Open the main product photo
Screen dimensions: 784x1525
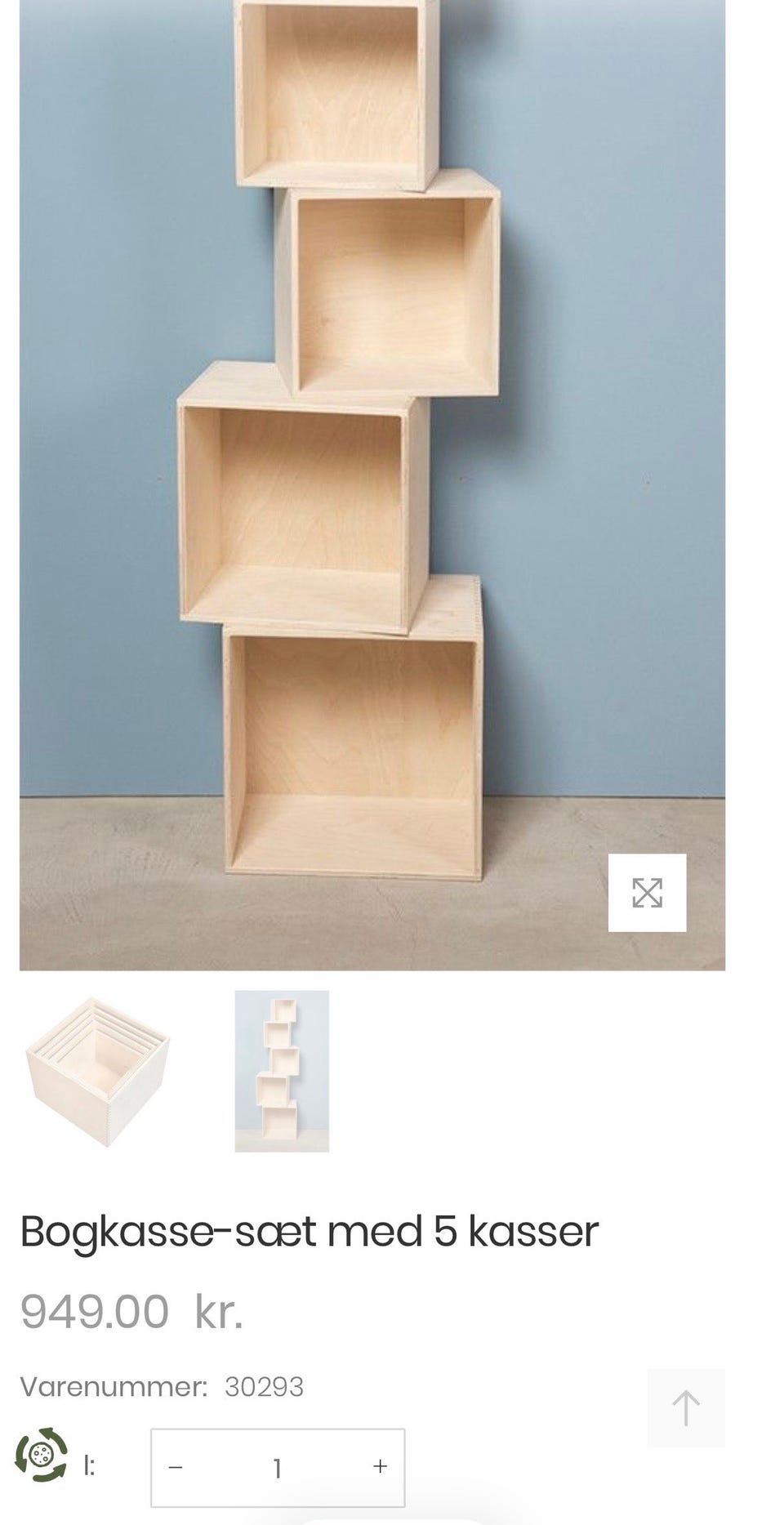click(372, 485)
